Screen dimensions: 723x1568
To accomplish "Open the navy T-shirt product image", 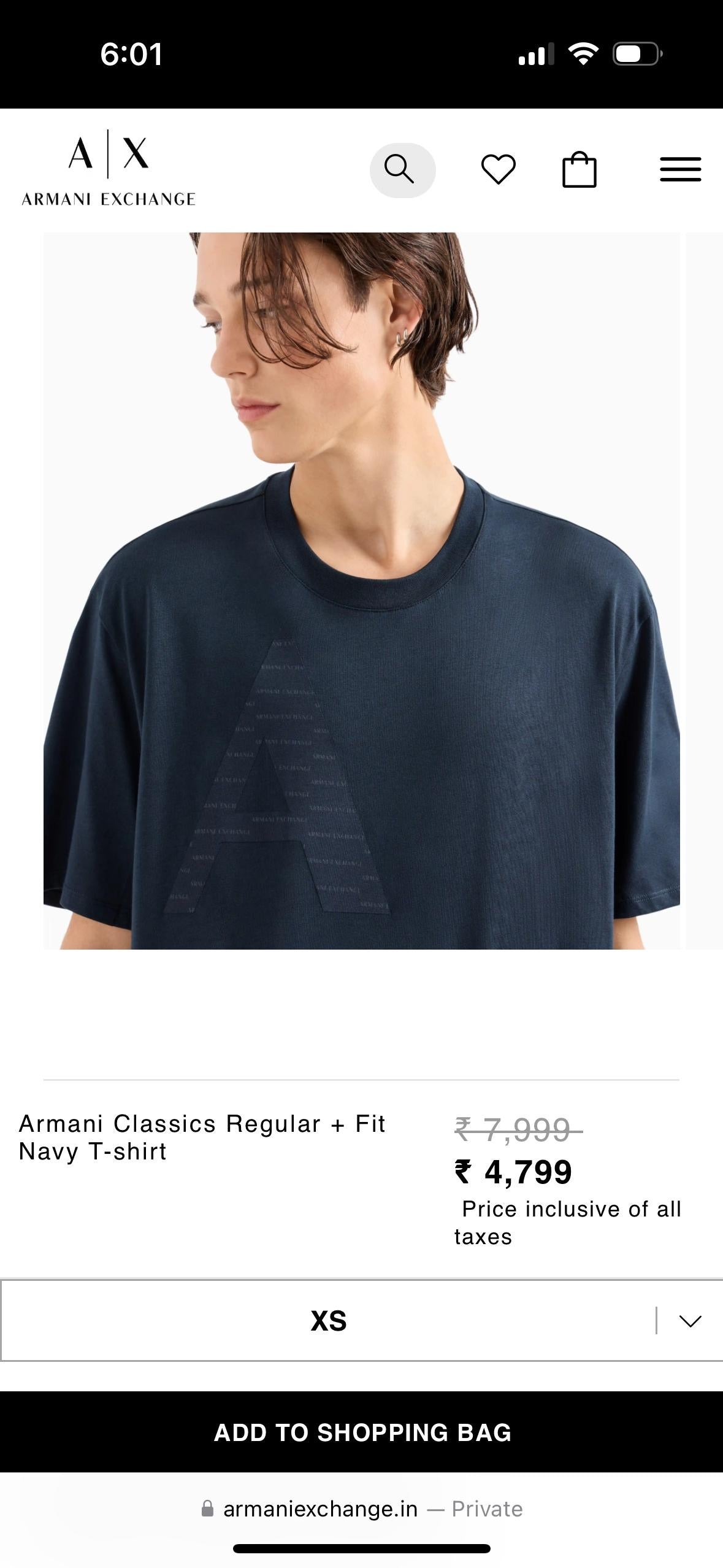I will tap(361, 590).
